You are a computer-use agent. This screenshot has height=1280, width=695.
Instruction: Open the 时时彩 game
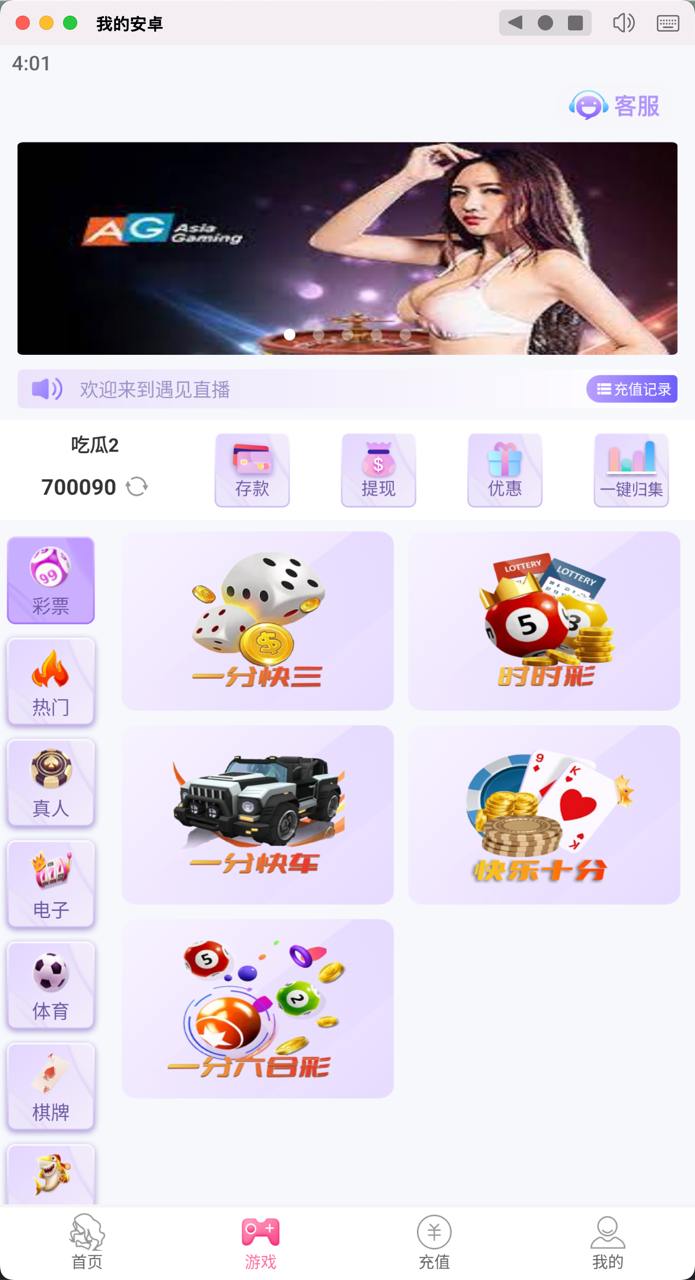click(x=544, y=621)
